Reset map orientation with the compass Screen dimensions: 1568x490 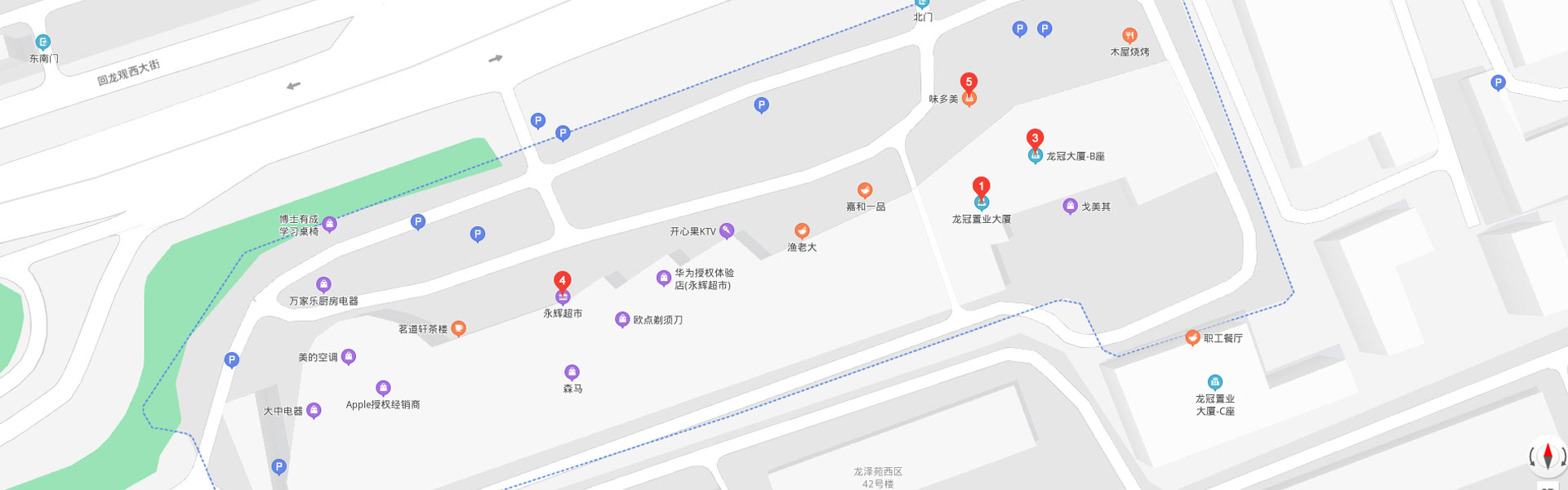tap(1547, 456)
